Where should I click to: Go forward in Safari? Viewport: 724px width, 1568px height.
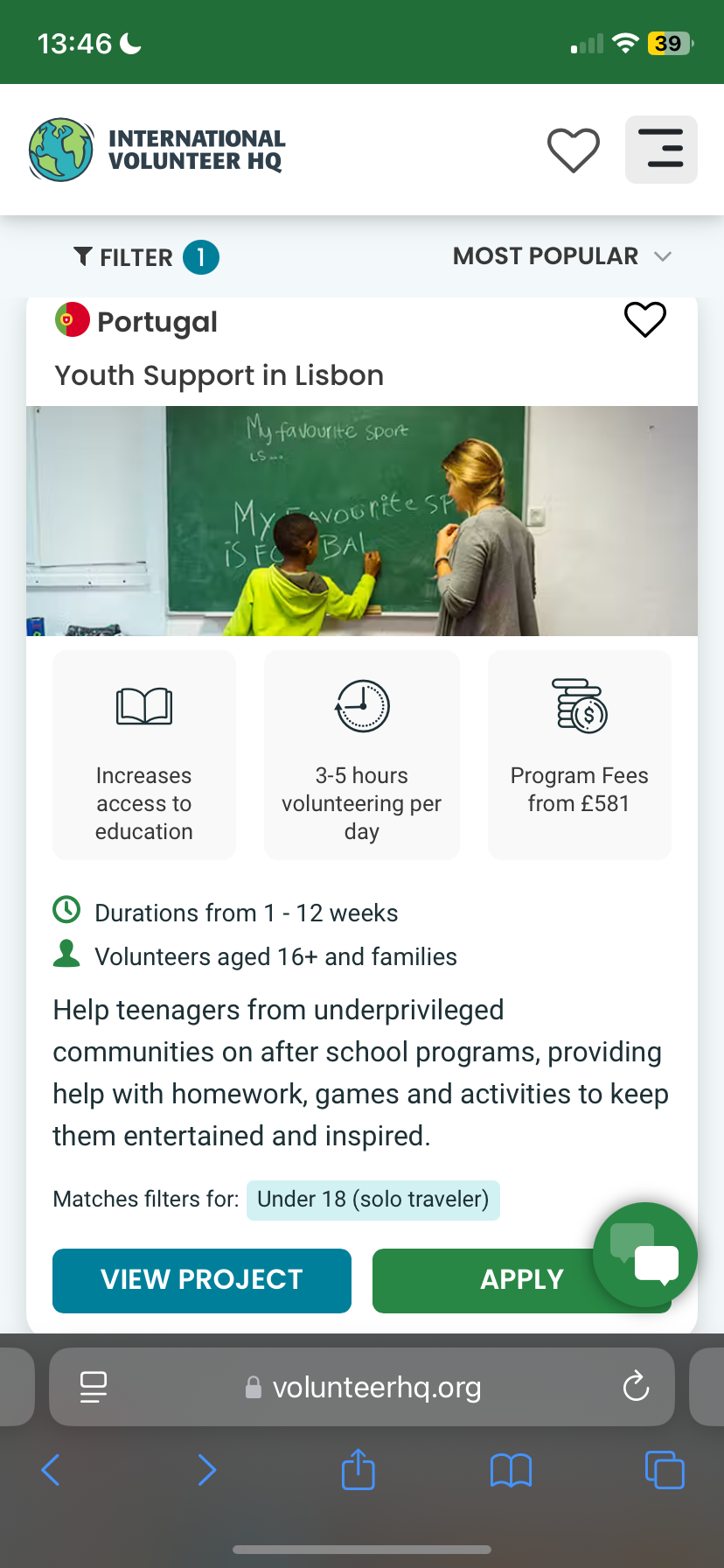(x=206, y=1470)
